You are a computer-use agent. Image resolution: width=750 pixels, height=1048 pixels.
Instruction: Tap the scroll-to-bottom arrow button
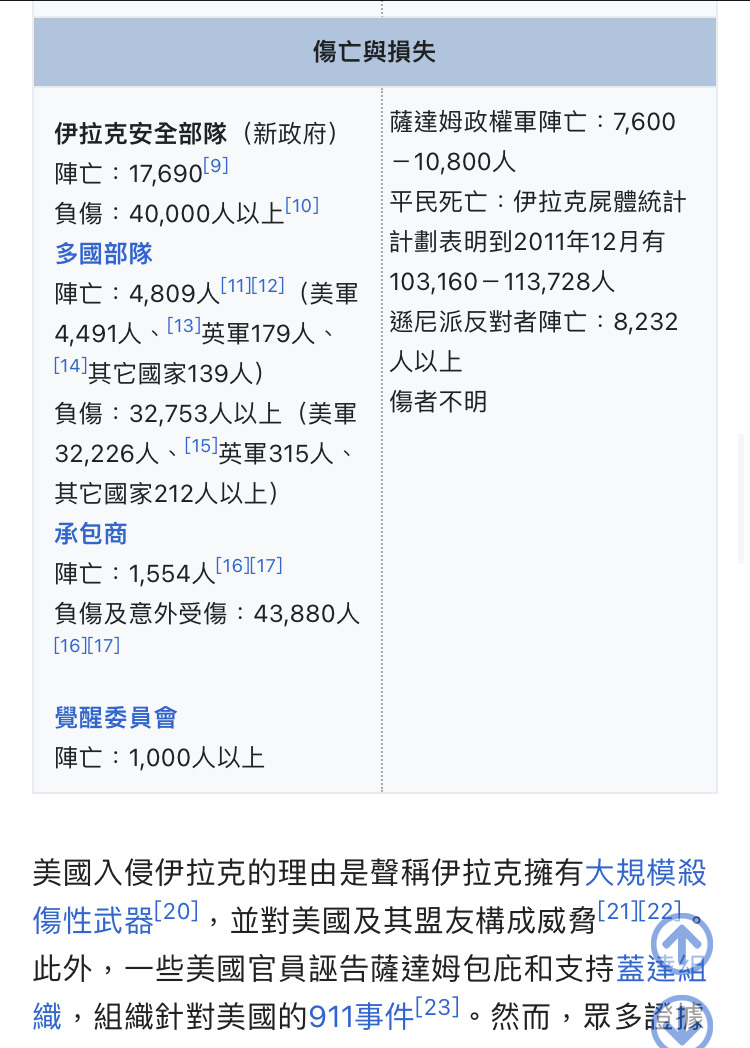(681, 1024)
